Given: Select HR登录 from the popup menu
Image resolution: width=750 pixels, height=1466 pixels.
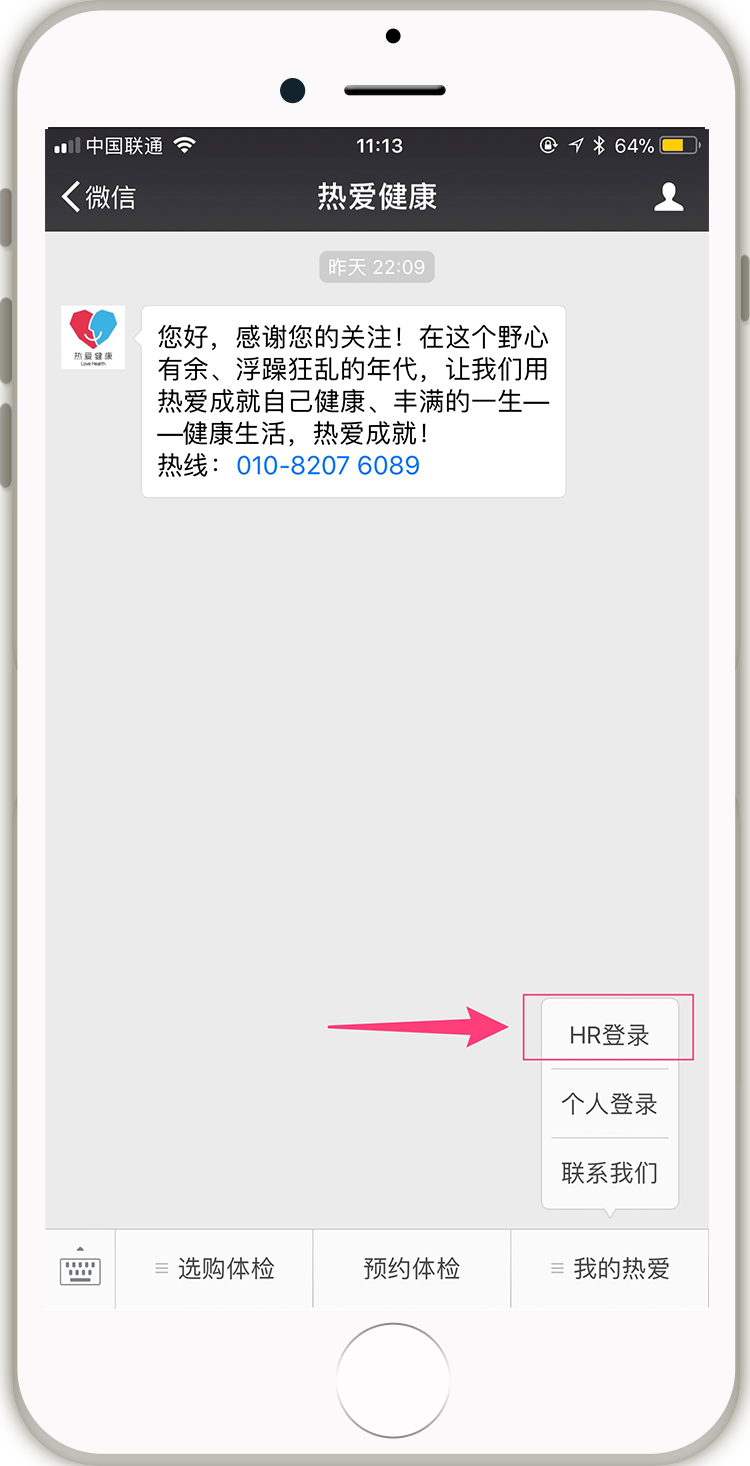Looking at the screenshot, I should click(x=609, y=1035).
